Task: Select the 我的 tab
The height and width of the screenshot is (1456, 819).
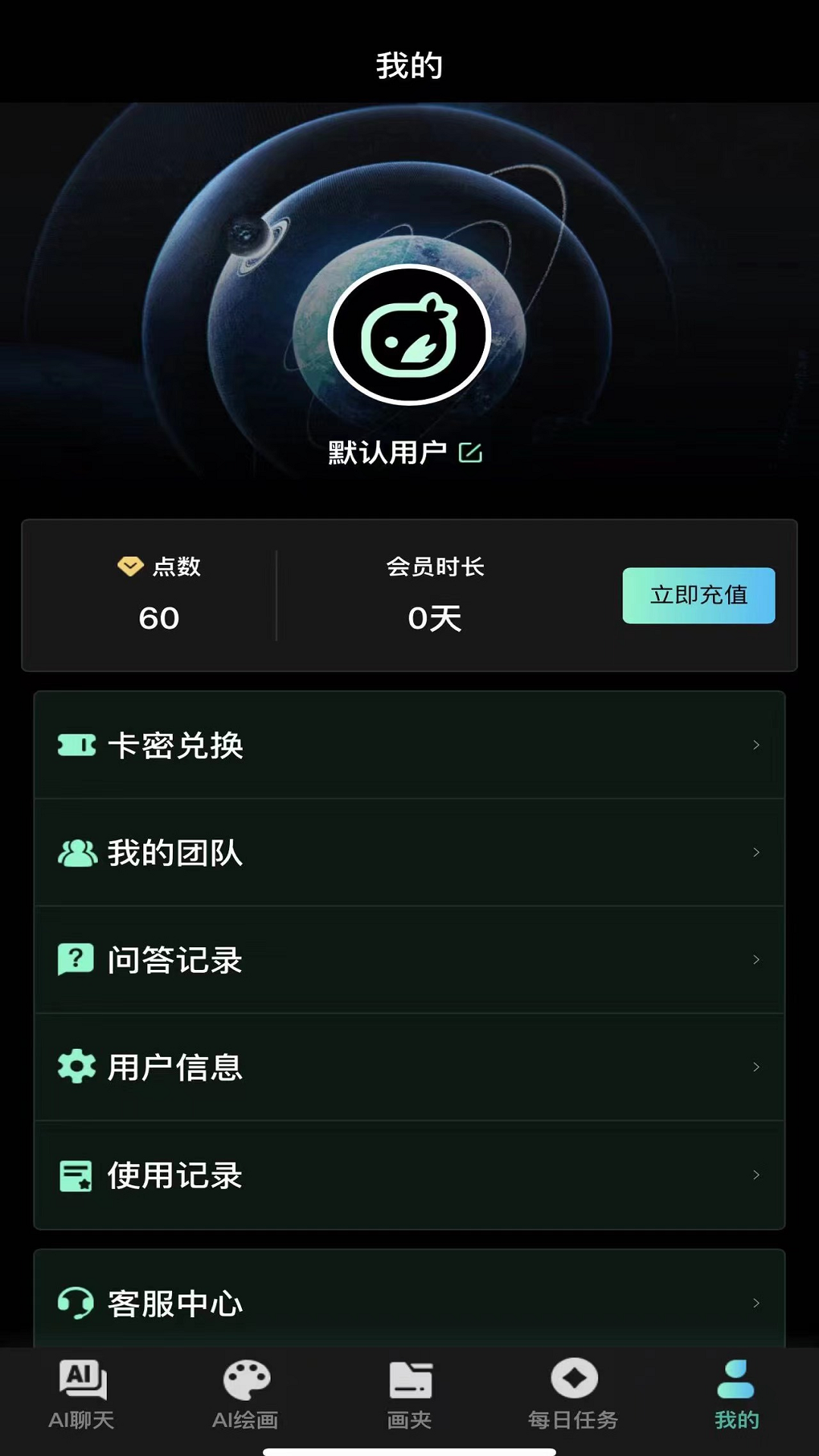Action: (x=736, y=1395)
